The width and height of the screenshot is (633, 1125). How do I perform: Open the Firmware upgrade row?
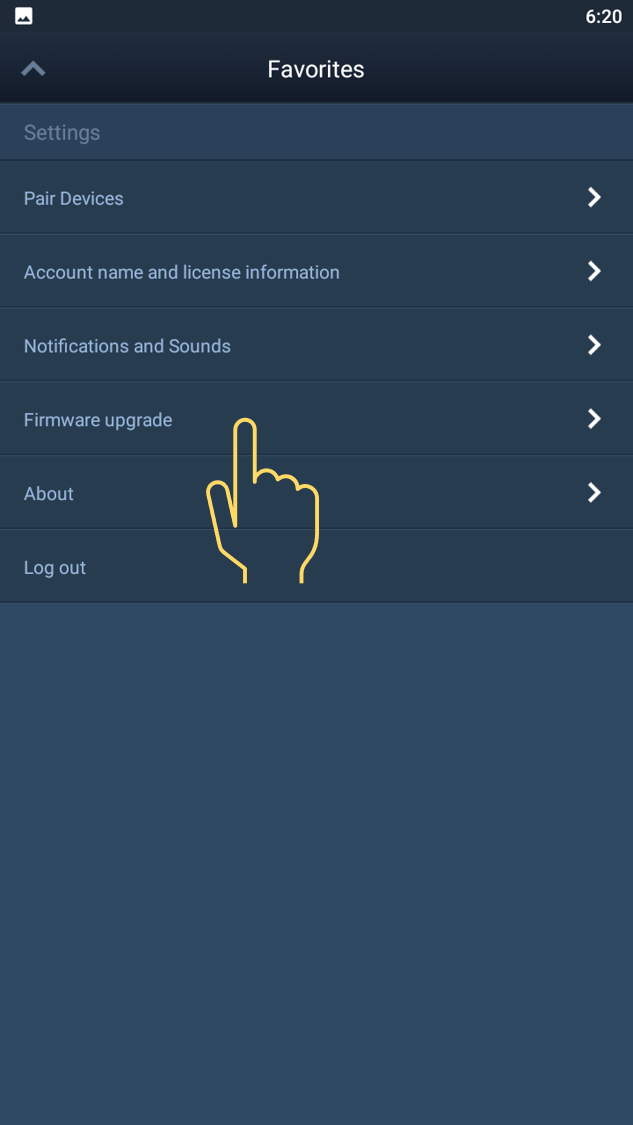click(x=316, y=419)
